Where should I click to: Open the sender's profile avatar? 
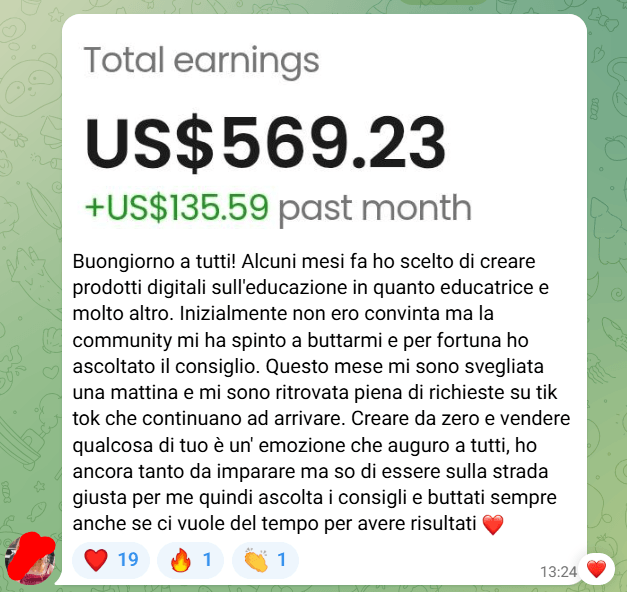30,558
